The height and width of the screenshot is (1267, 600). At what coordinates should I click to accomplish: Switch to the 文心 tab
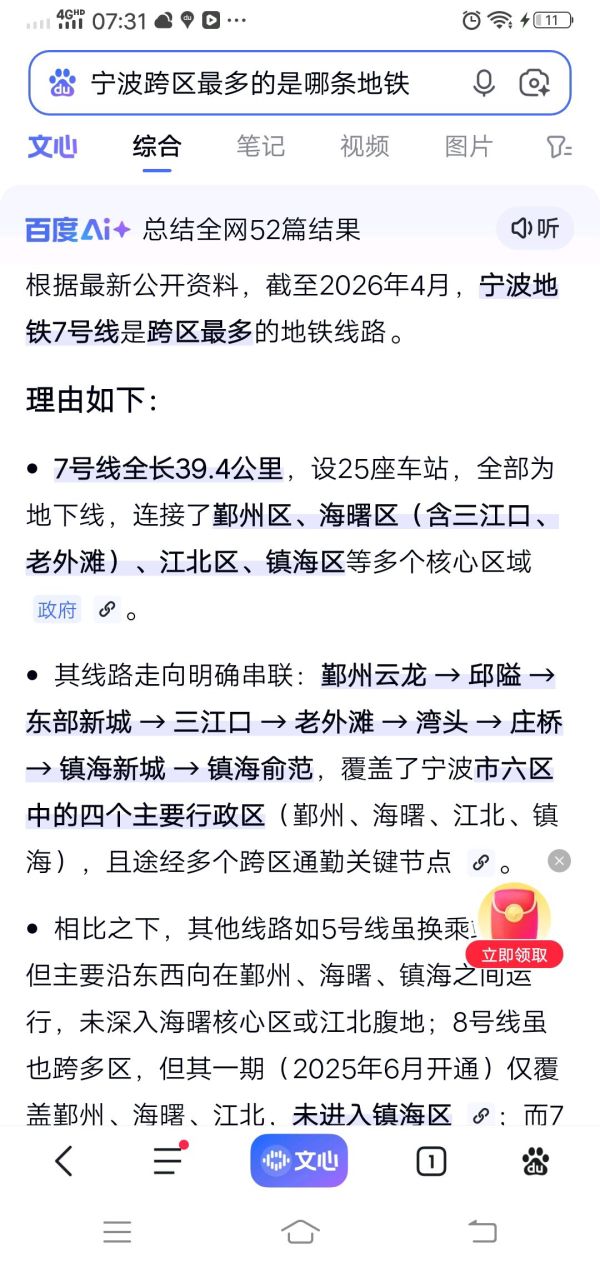tap(52, 147)
